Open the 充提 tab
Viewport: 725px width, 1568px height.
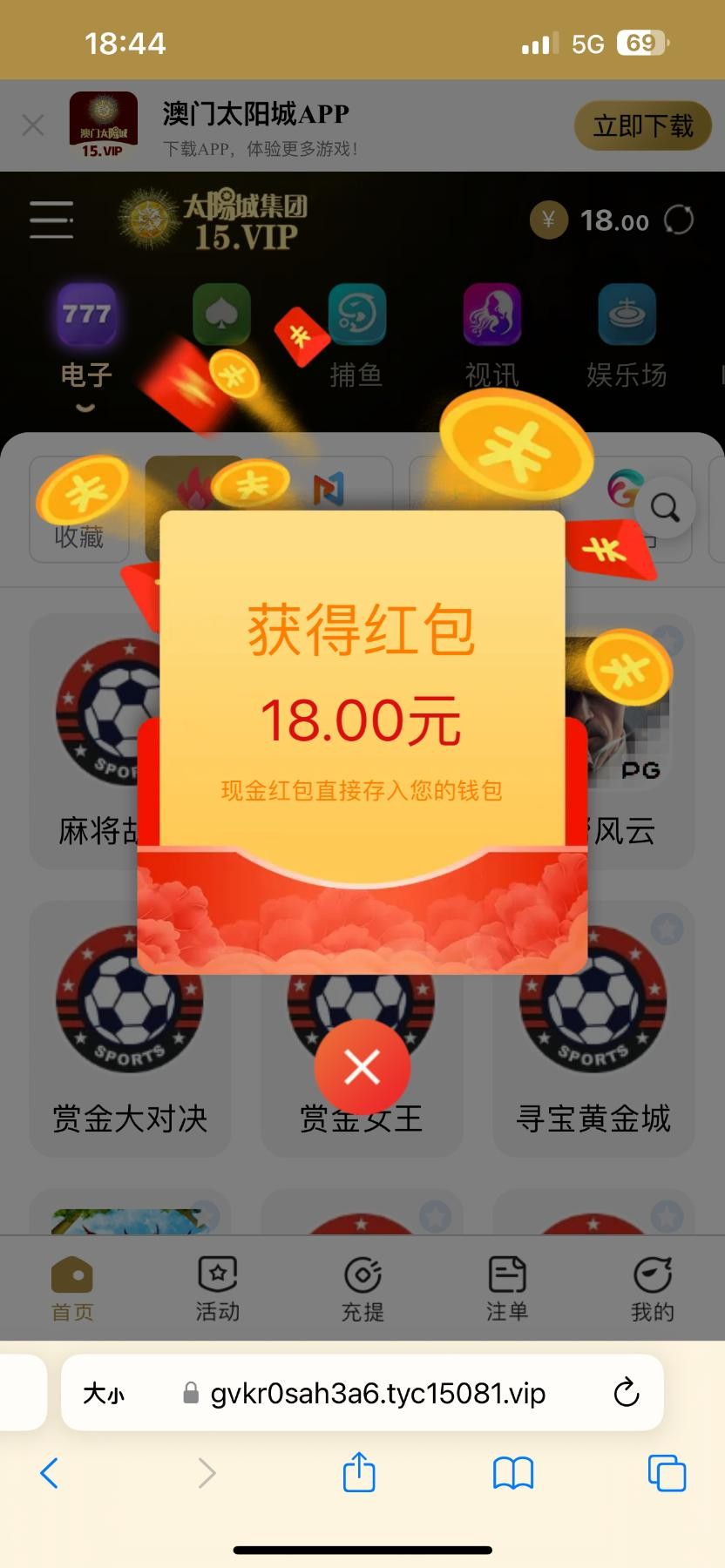tap(362, 1288)
